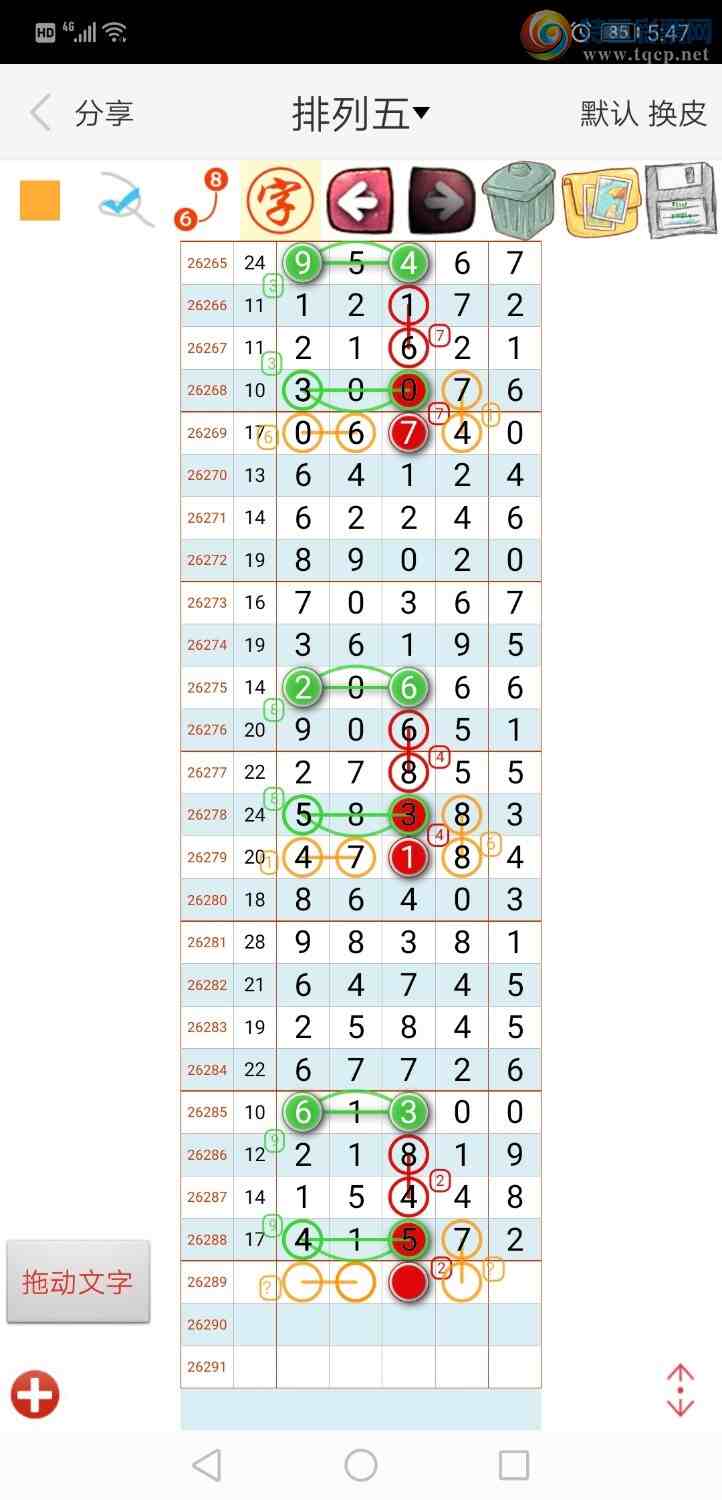Tap 换皮 to change the skin

point(678,113)
